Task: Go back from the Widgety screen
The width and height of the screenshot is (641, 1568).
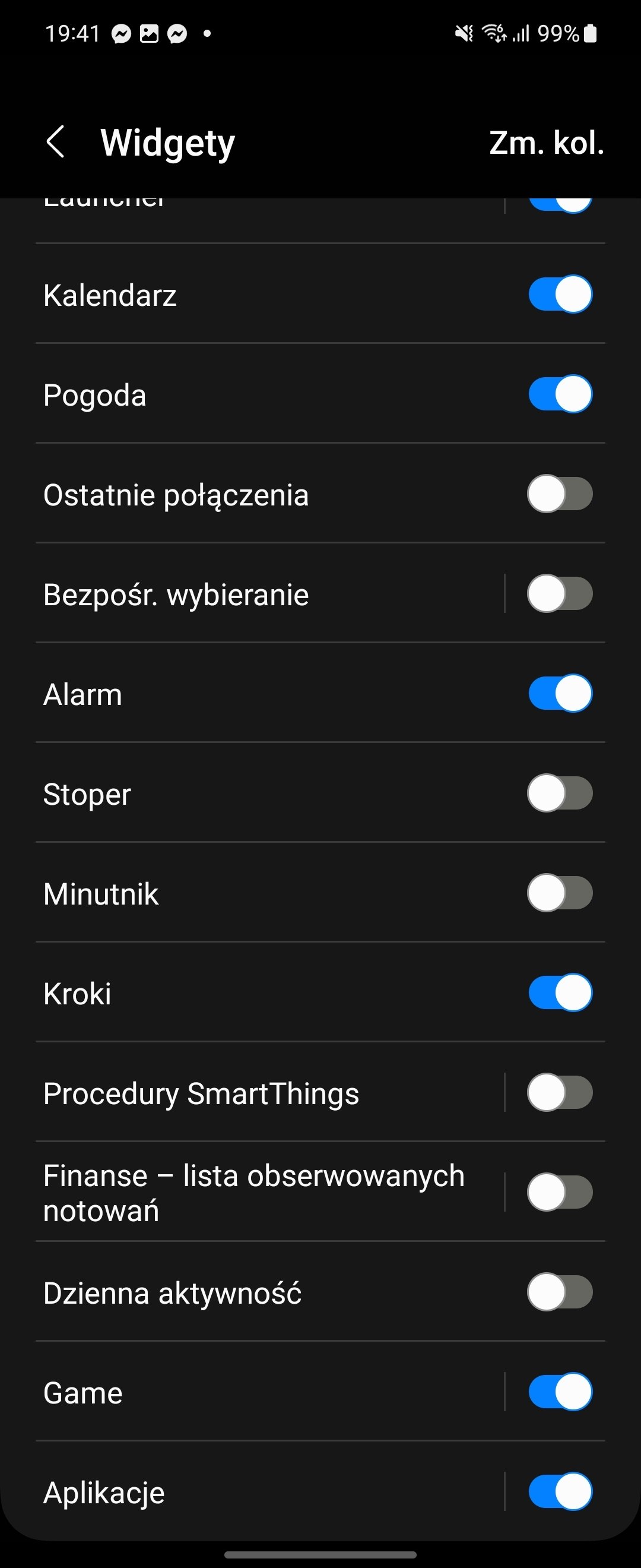Action: [55, 142]
